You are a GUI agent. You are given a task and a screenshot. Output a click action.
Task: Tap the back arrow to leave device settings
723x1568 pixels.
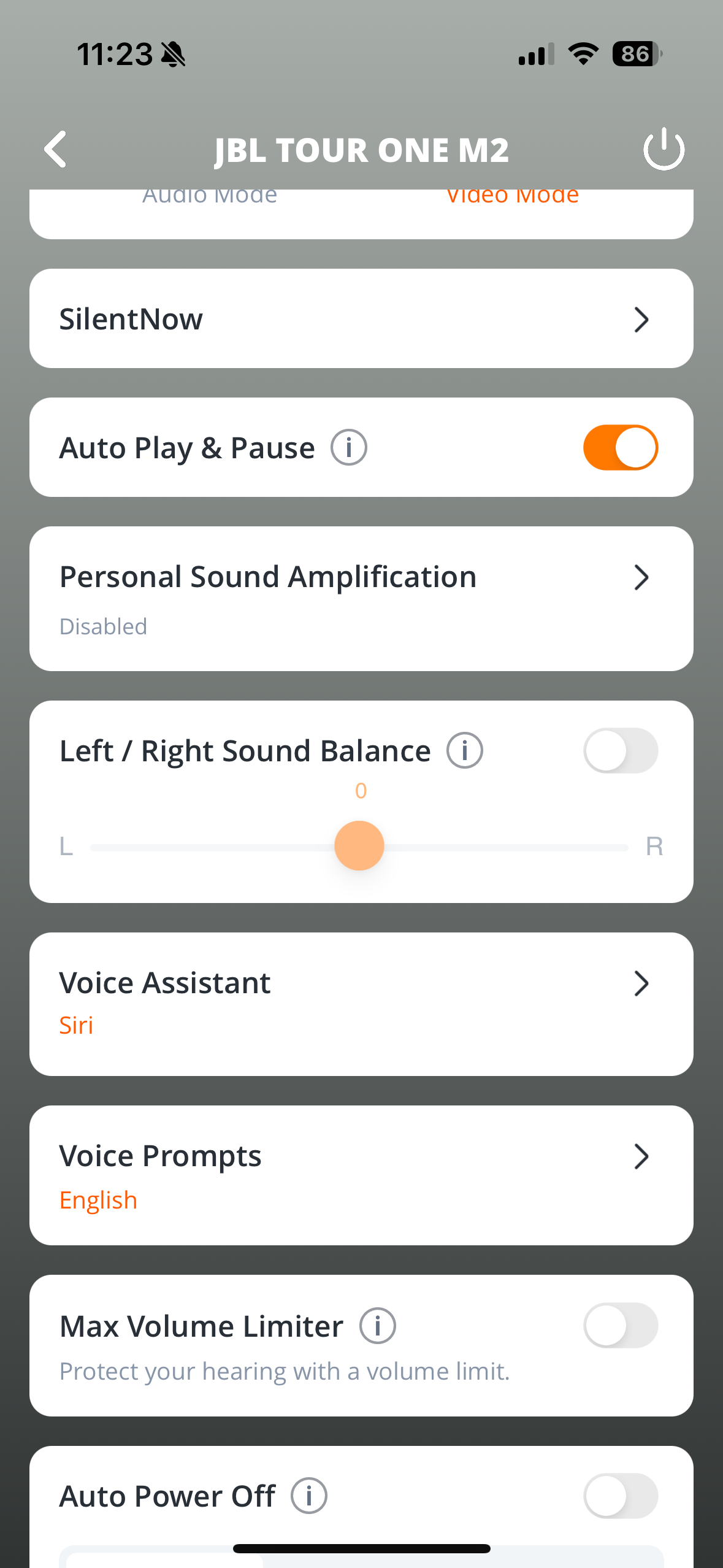(x=56, y=149)
